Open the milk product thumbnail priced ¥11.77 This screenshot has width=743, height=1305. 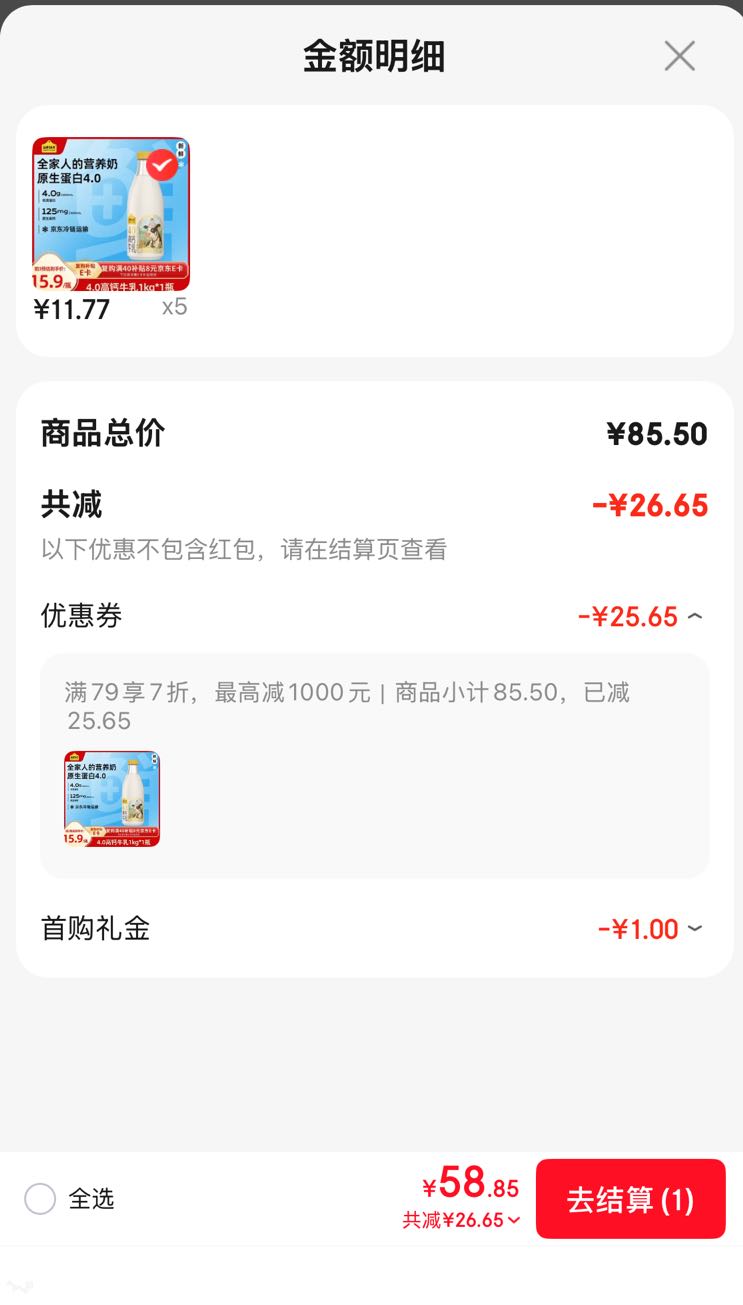tap(111, 213)
